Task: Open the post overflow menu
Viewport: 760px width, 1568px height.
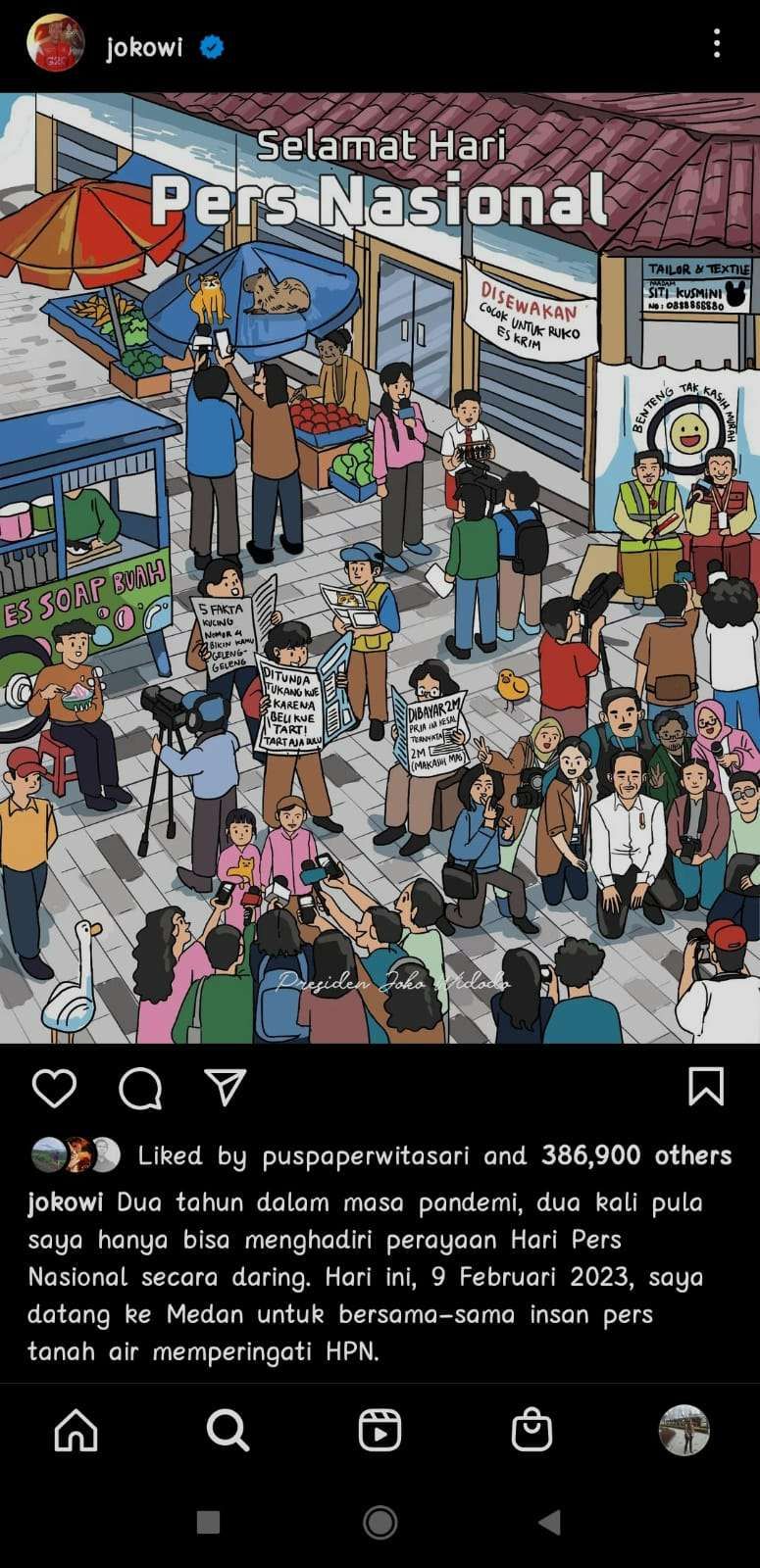Action: click(x=717, y=44)
